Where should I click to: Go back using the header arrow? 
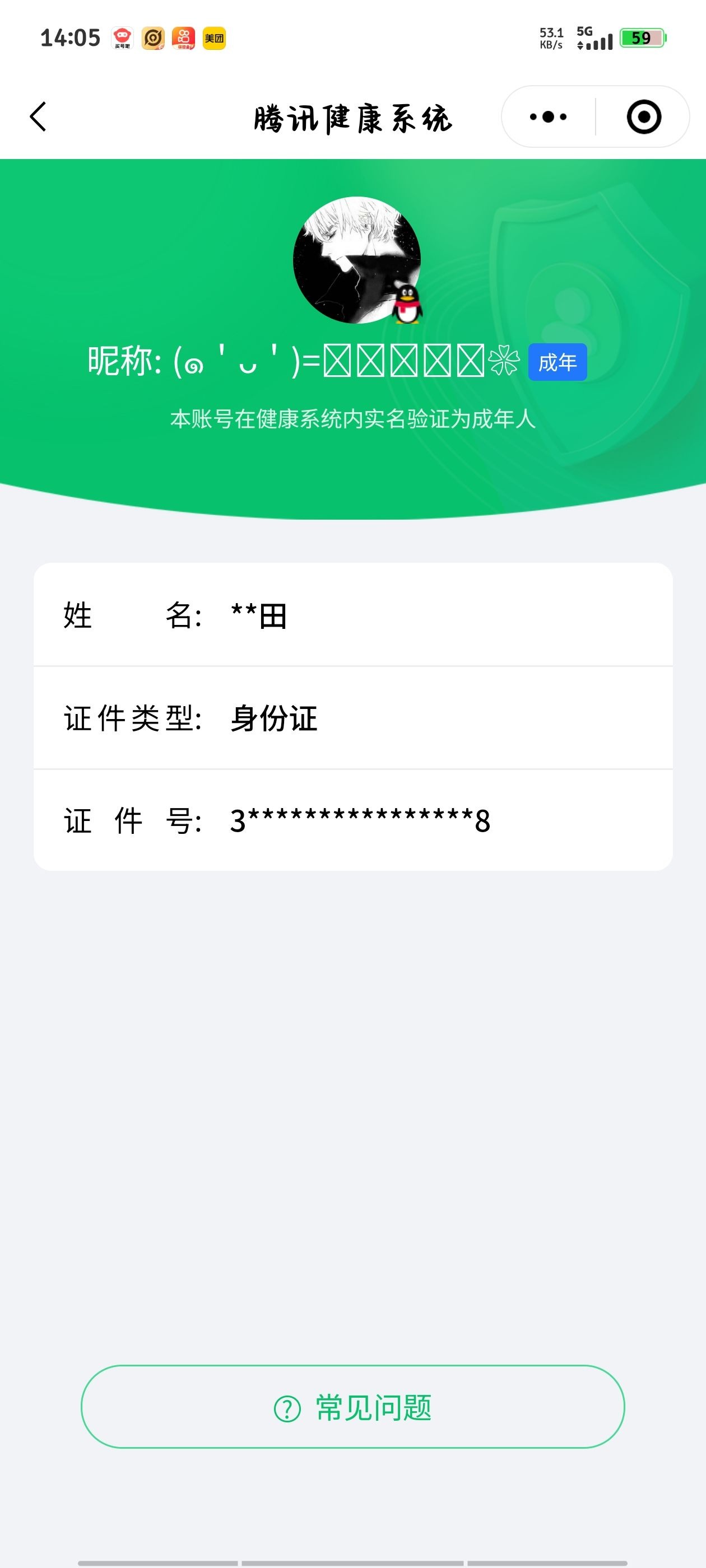(38, 116)
